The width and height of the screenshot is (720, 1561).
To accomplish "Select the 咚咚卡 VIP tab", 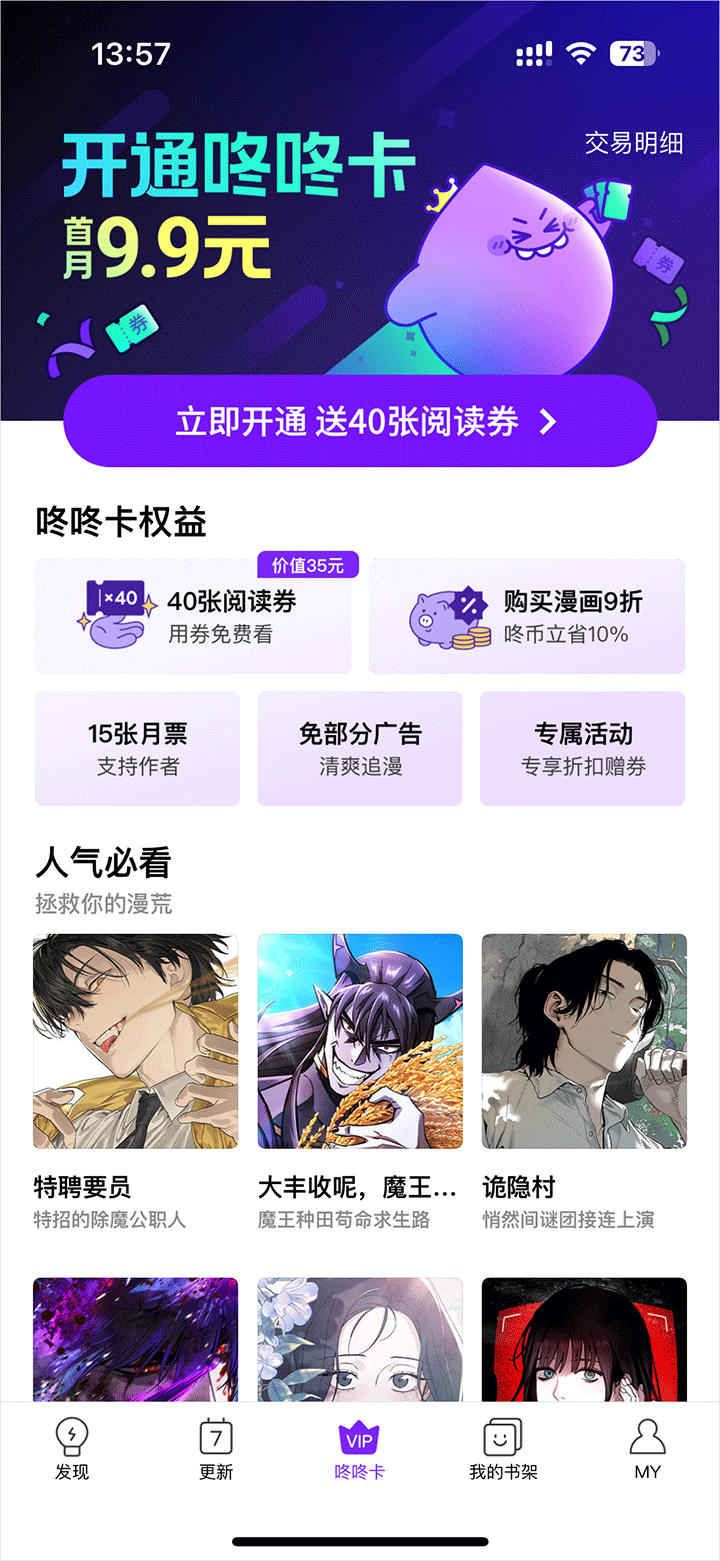I will pos(359,1449).
